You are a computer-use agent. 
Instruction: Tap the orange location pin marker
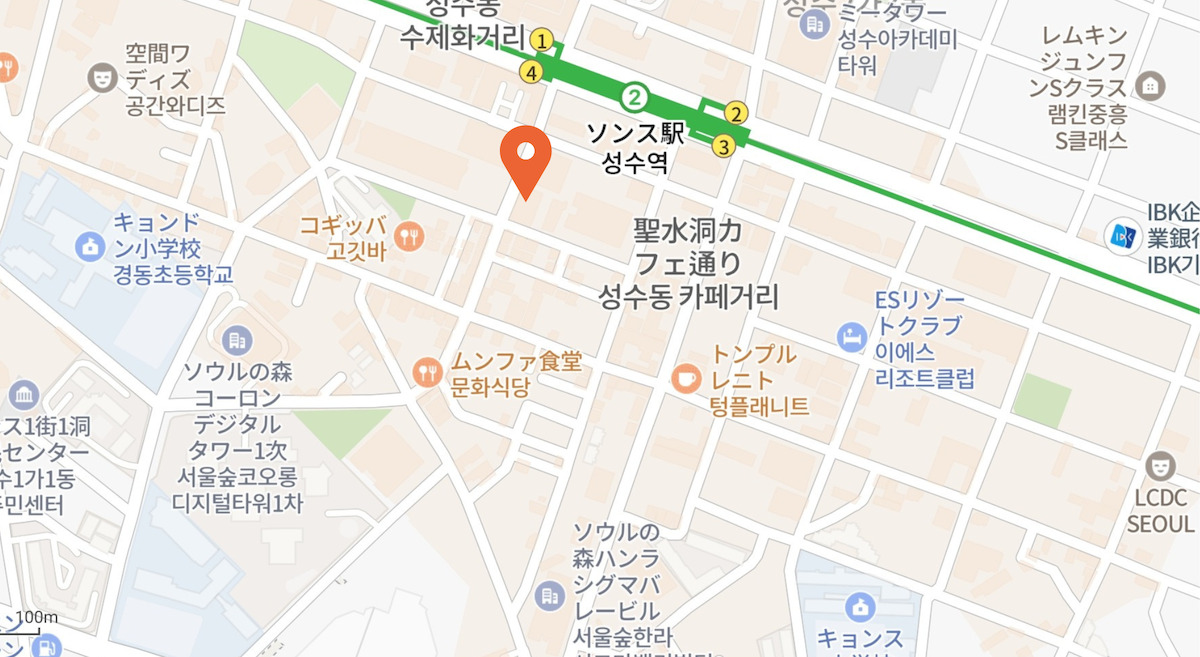pos(525,157)
